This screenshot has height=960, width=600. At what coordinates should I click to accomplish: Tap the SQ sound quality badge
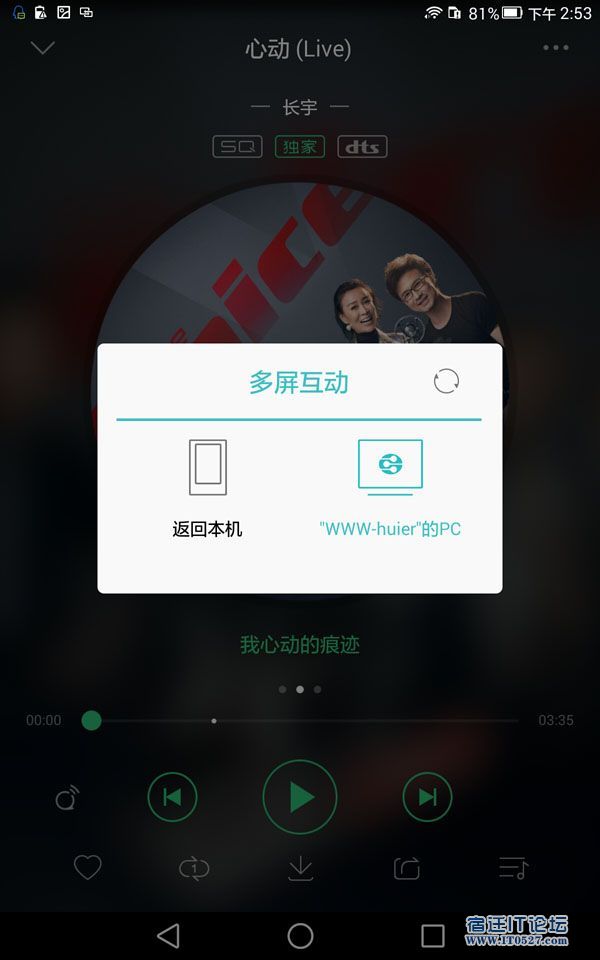(x=237, y=147)
